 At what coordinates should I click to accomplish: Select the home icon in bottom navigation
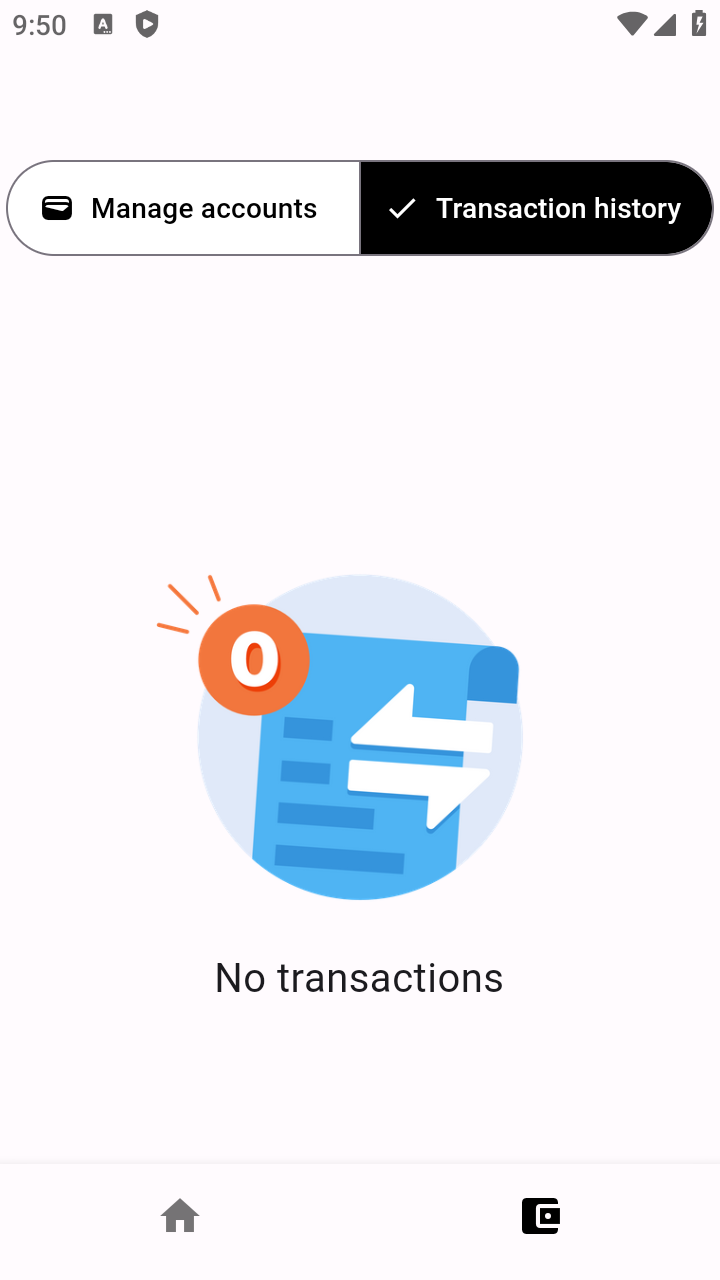pyautogui.click(x=180, y=1215)
